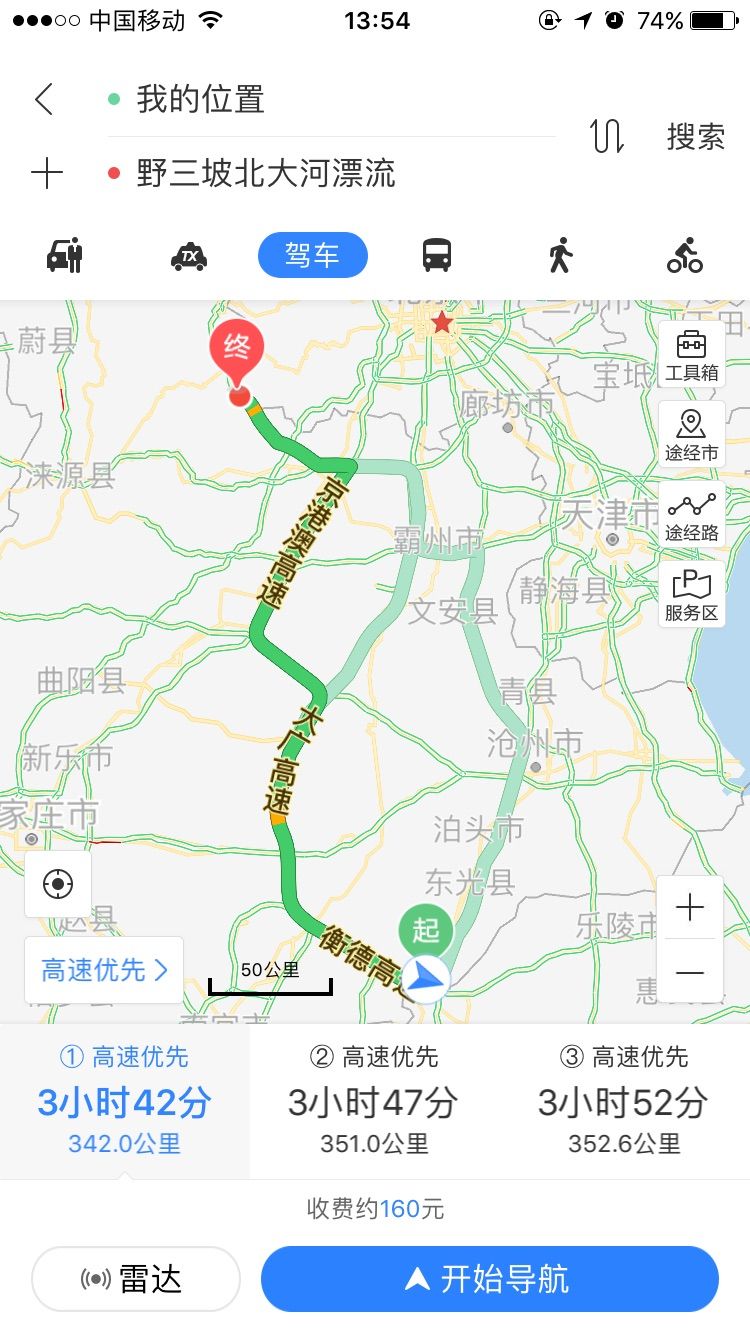Viewport: 750px width, 1334px height.
Task: Go back using the left chevron
Action: click(42, 100)
